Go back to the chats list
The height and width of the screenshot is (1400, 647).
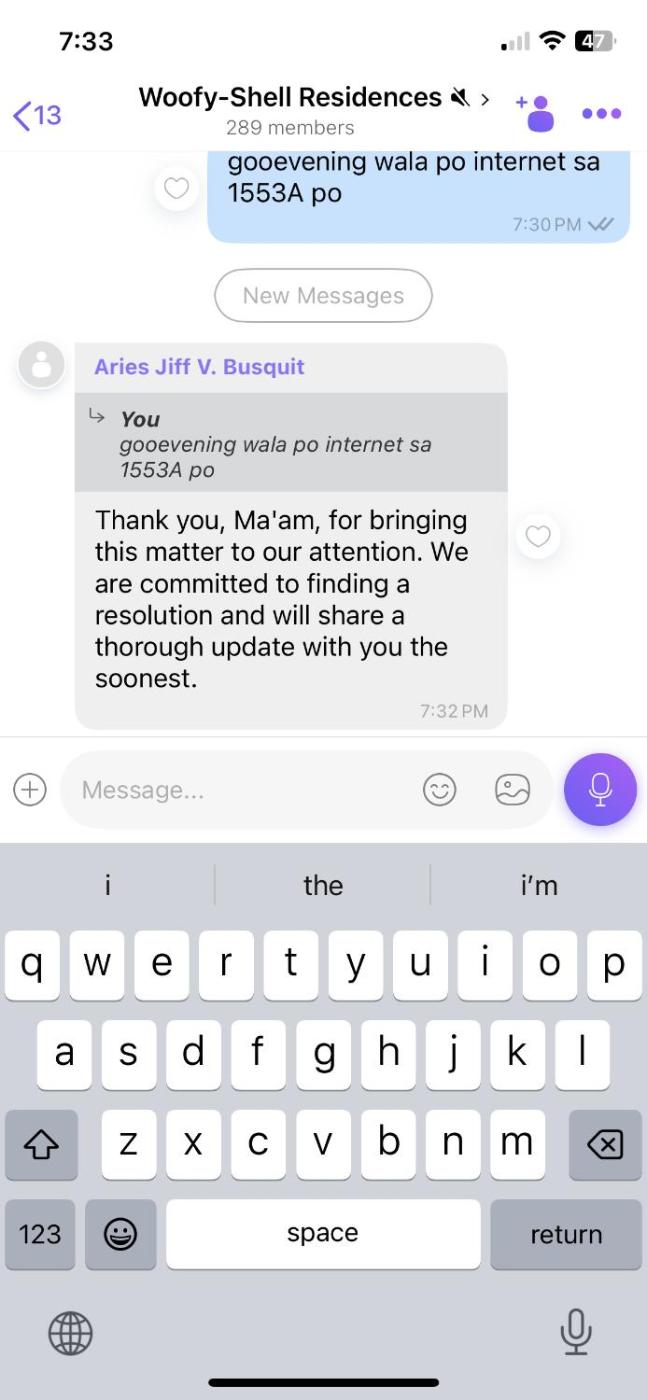click(x=36, y=115)
